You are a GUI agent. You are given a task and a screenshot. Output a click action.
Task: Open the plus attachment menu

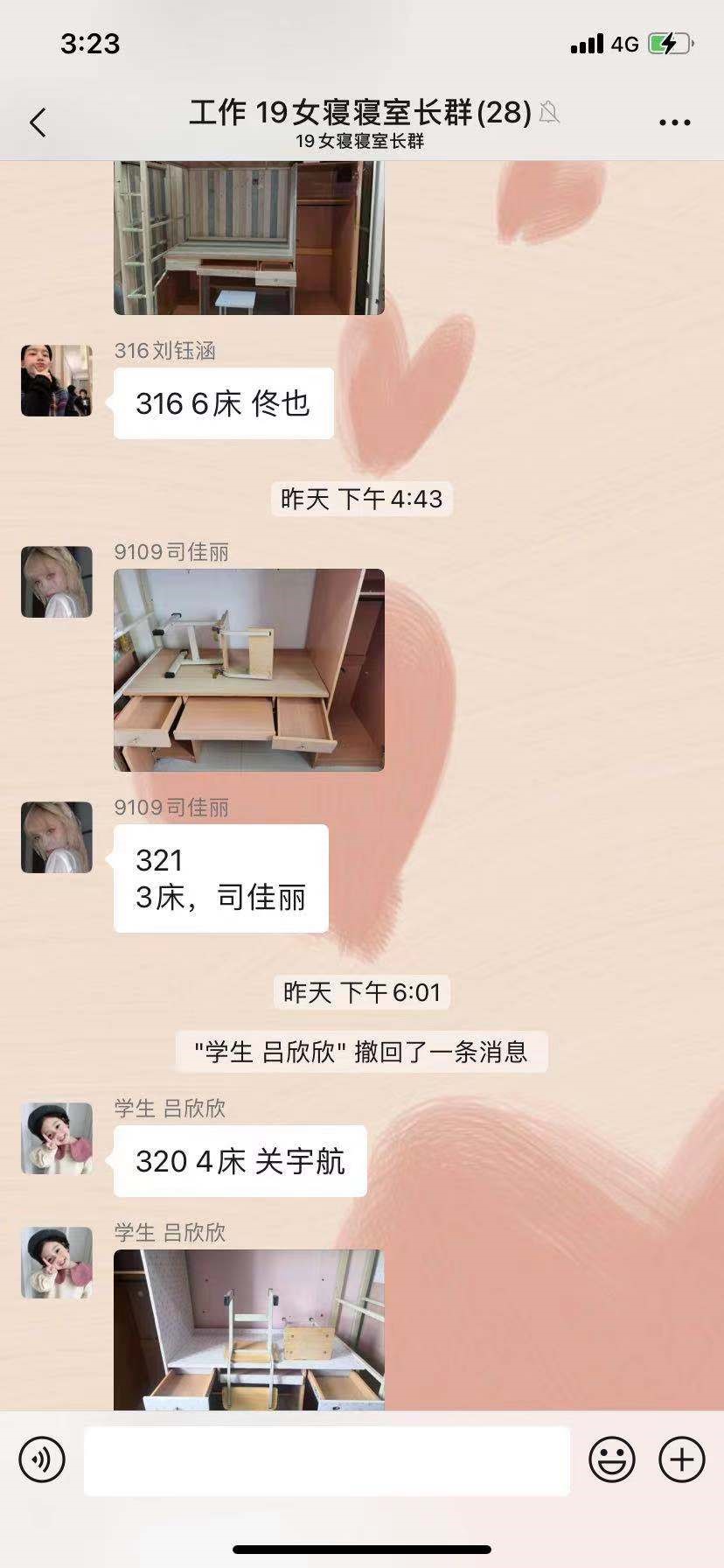click(681, 1459)
